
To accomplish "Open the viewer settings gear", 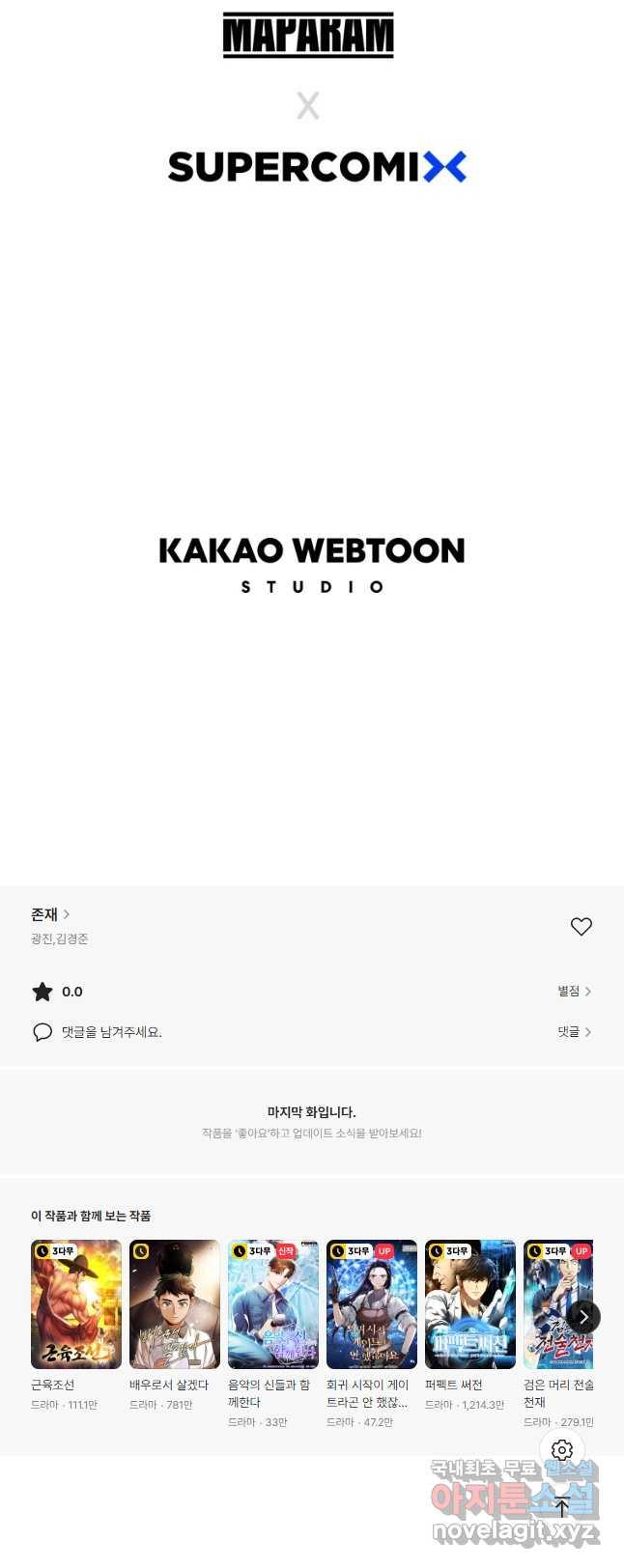I will 562,1450.
